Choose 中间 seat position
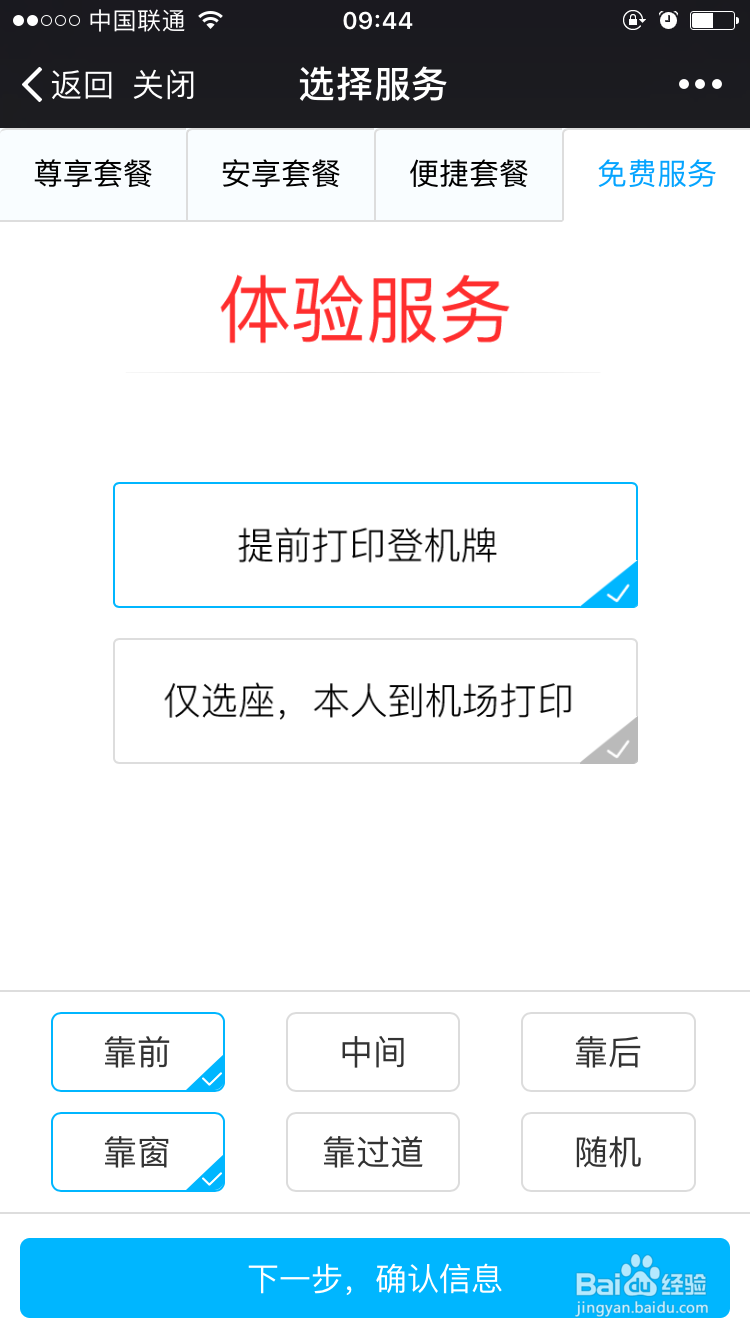The width and height of the screenshot is (750, 1334). [372, 1052]
